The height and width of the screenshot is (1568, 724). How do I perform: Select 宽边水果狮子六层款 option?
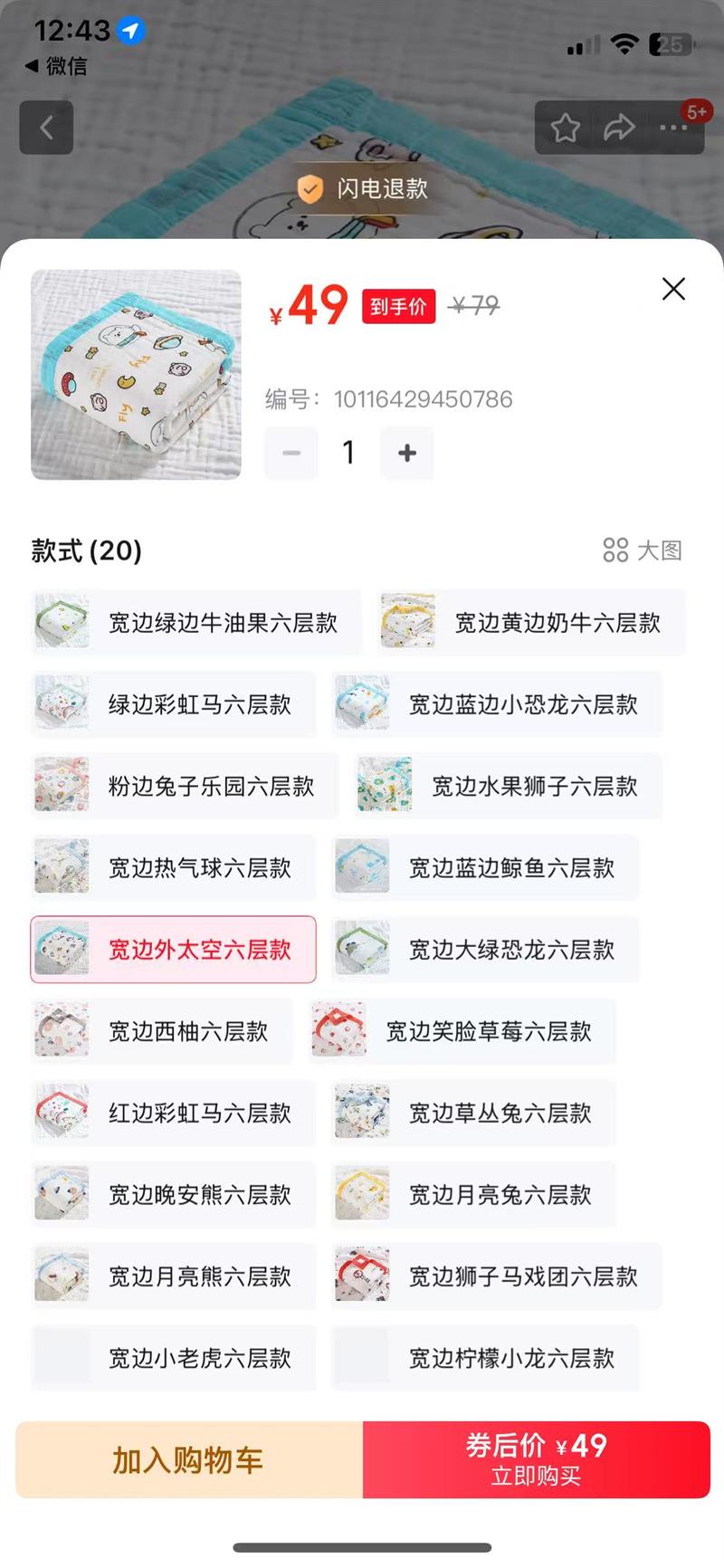pyautogui.click(x=508, y=786)
